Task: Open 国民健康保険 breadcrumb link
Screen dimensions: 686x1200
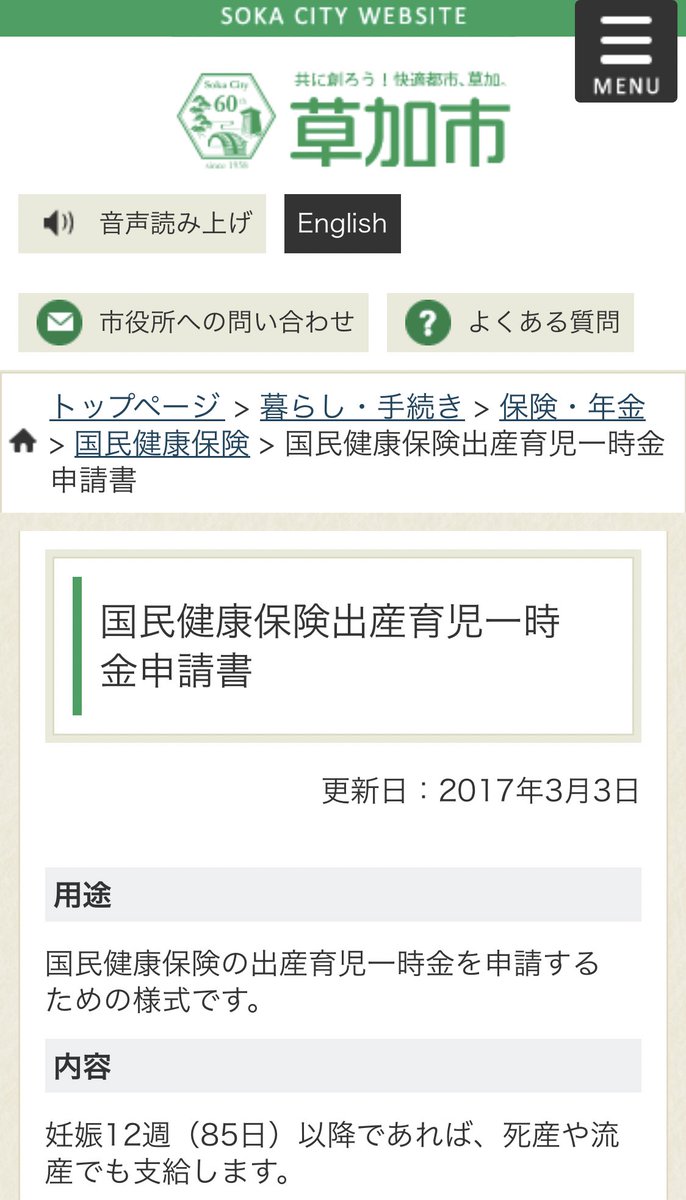Action: click(162, 443)
